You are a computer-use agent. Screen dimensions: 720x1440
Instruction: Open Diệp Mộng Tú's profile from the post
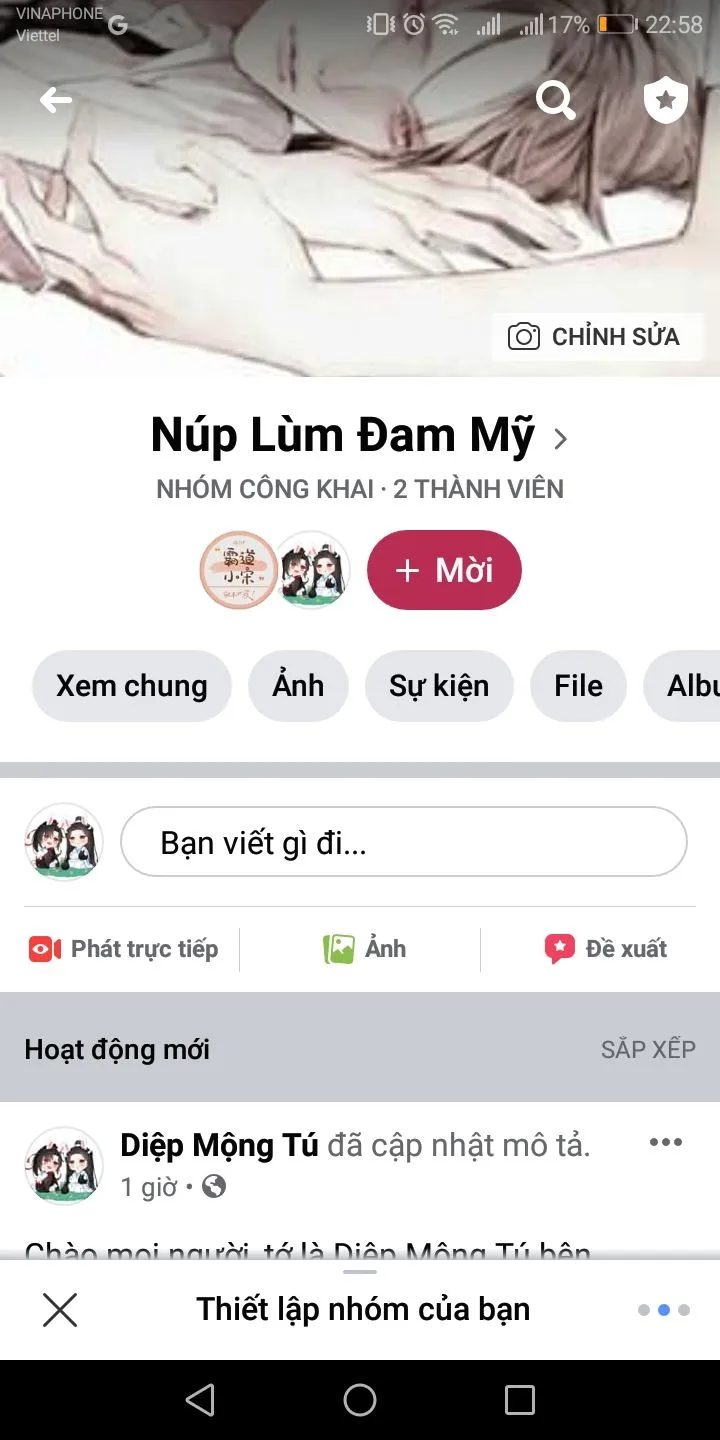tap(219, 1146)
